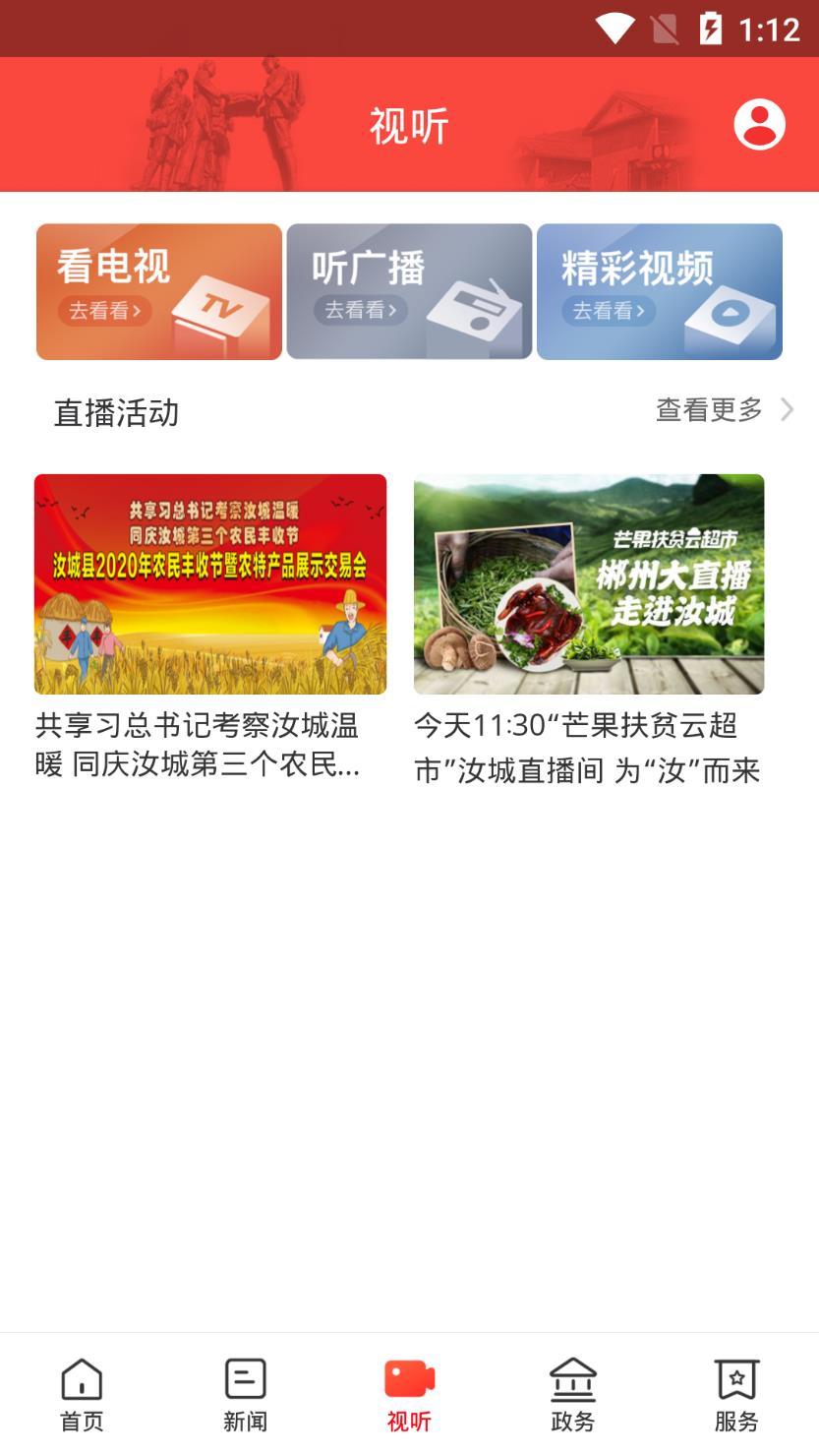Go to the 首页 home tab
This screenshot has width=819, height=1456.
(82, 1393)
